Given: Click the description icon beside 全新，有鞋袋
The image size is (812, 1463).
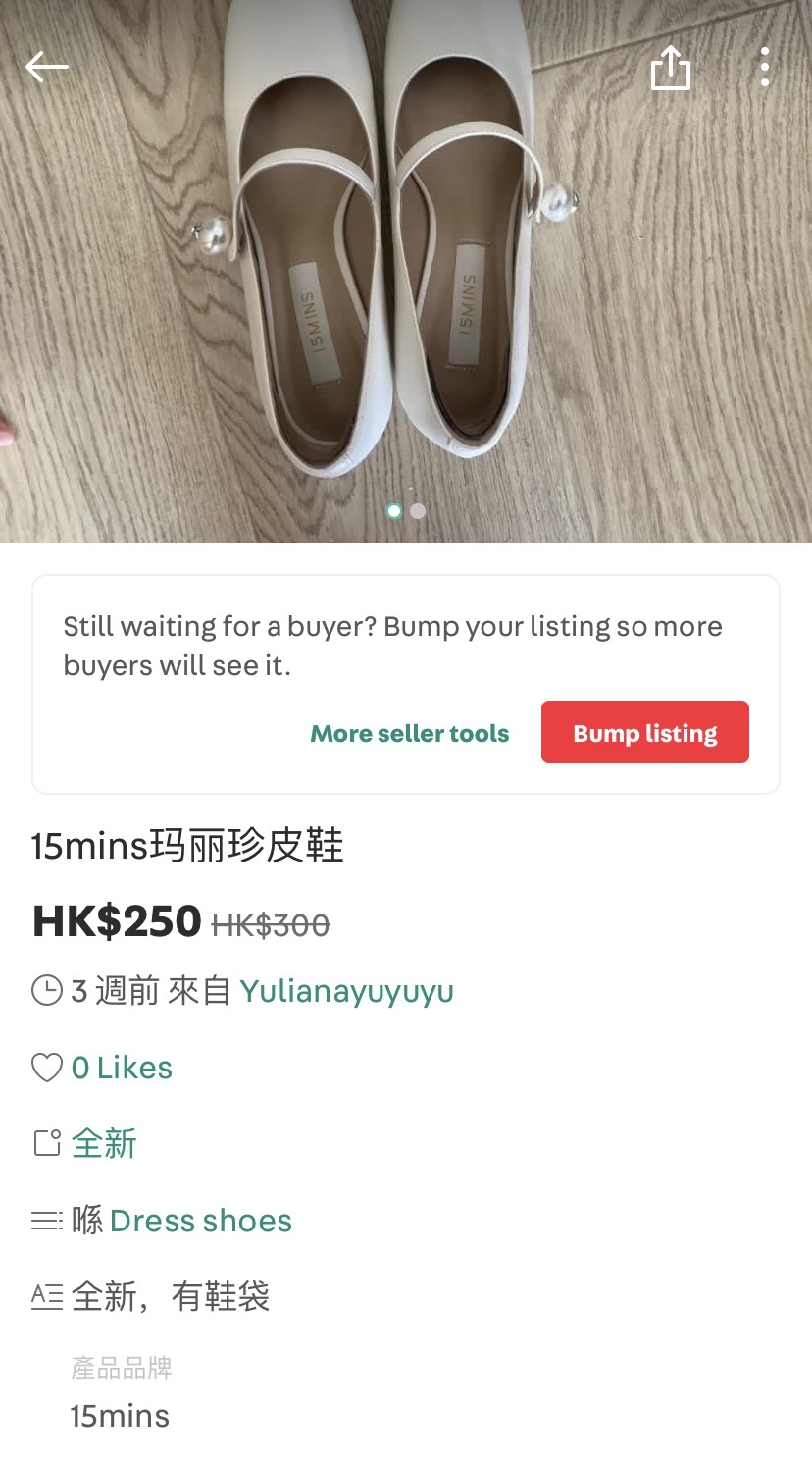Looking at the screenshot, I should (x=46, y=1296).
